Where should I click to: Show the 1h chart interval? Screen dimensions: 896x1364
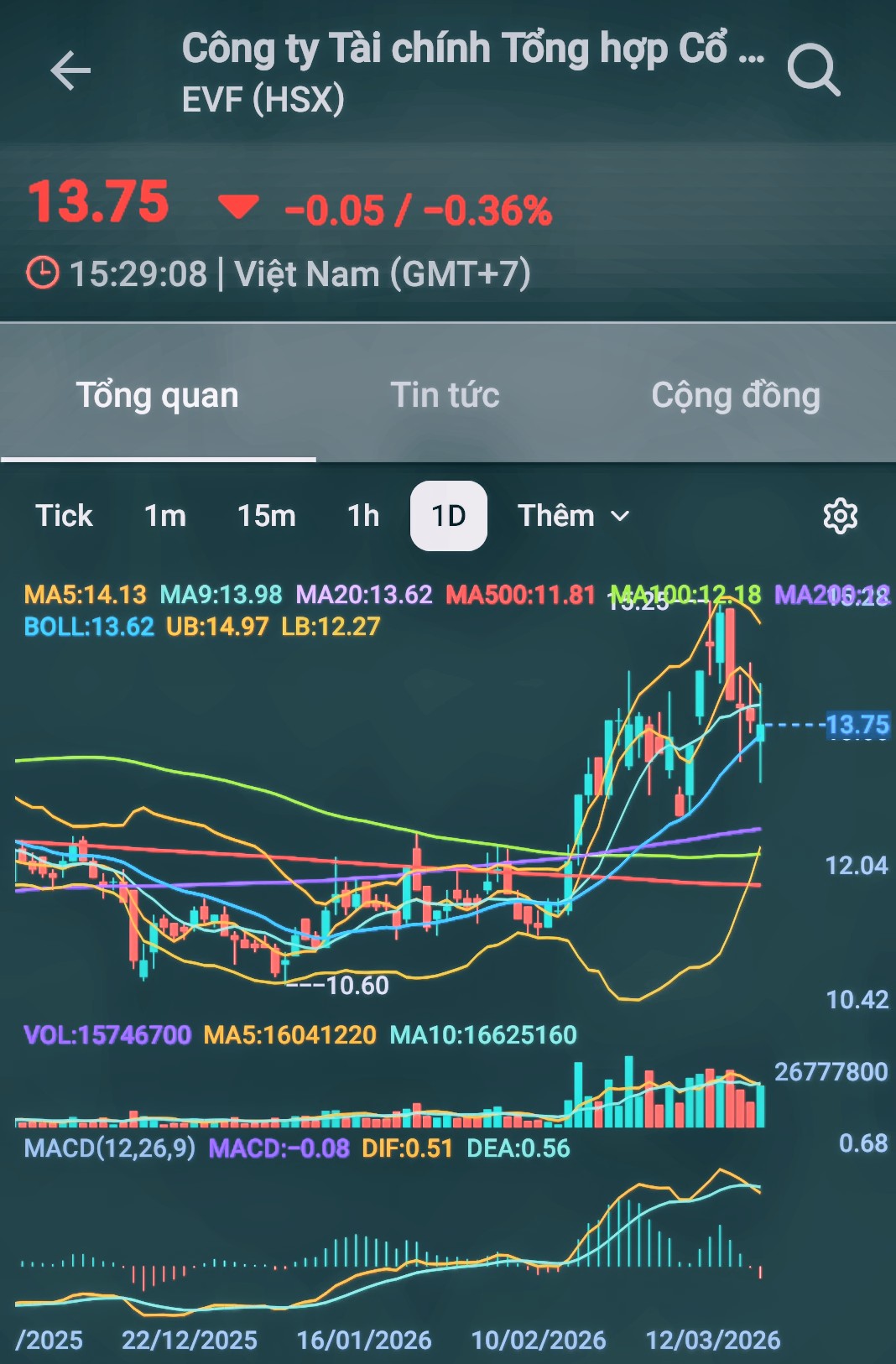point(363,516)
